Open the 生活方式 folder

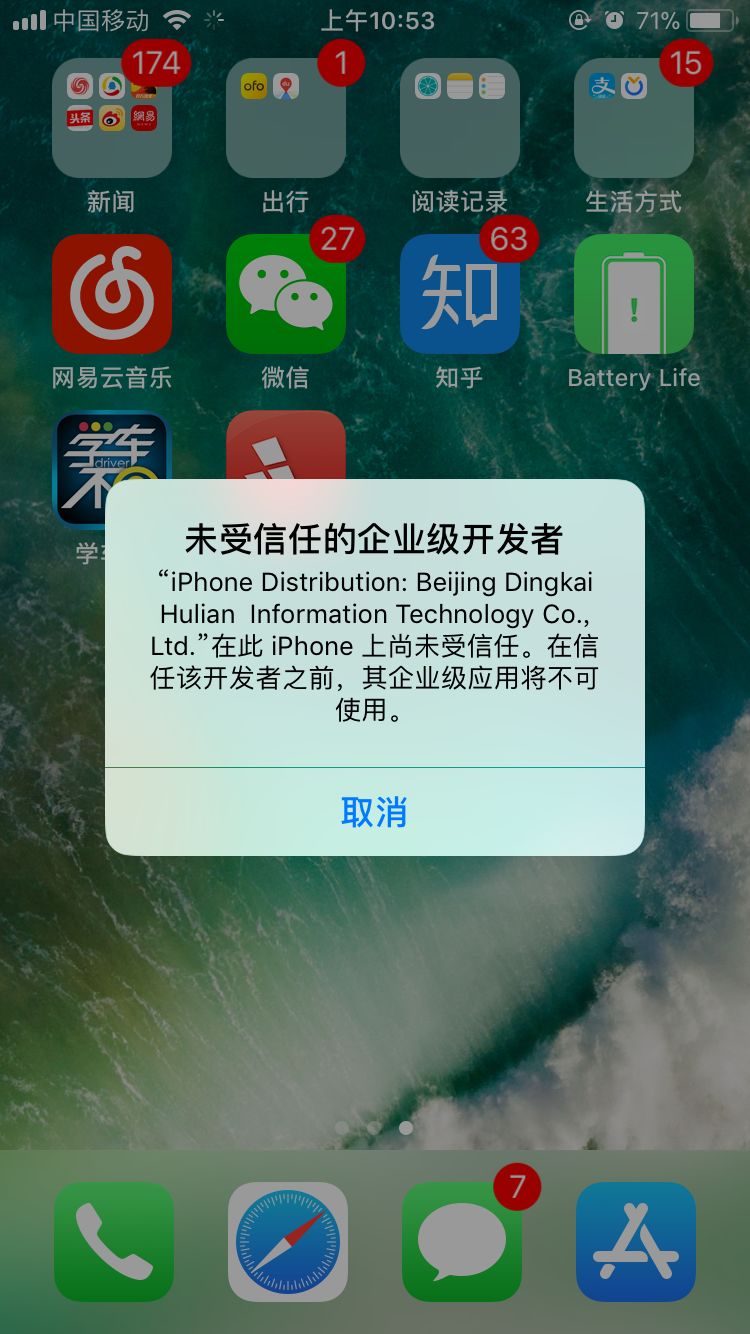634,118
